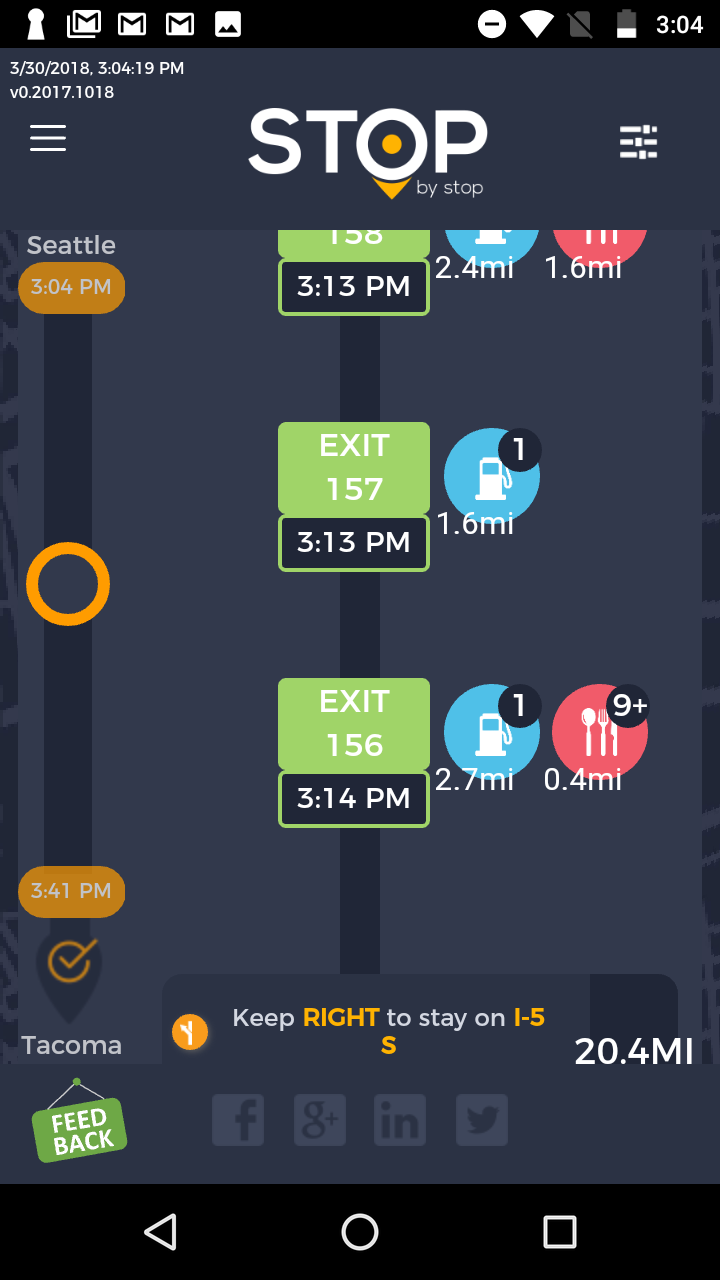Viewport: 720px width, 1280px height.
Task: Go back with the system back button
Action: click(x=160, y=1232)
